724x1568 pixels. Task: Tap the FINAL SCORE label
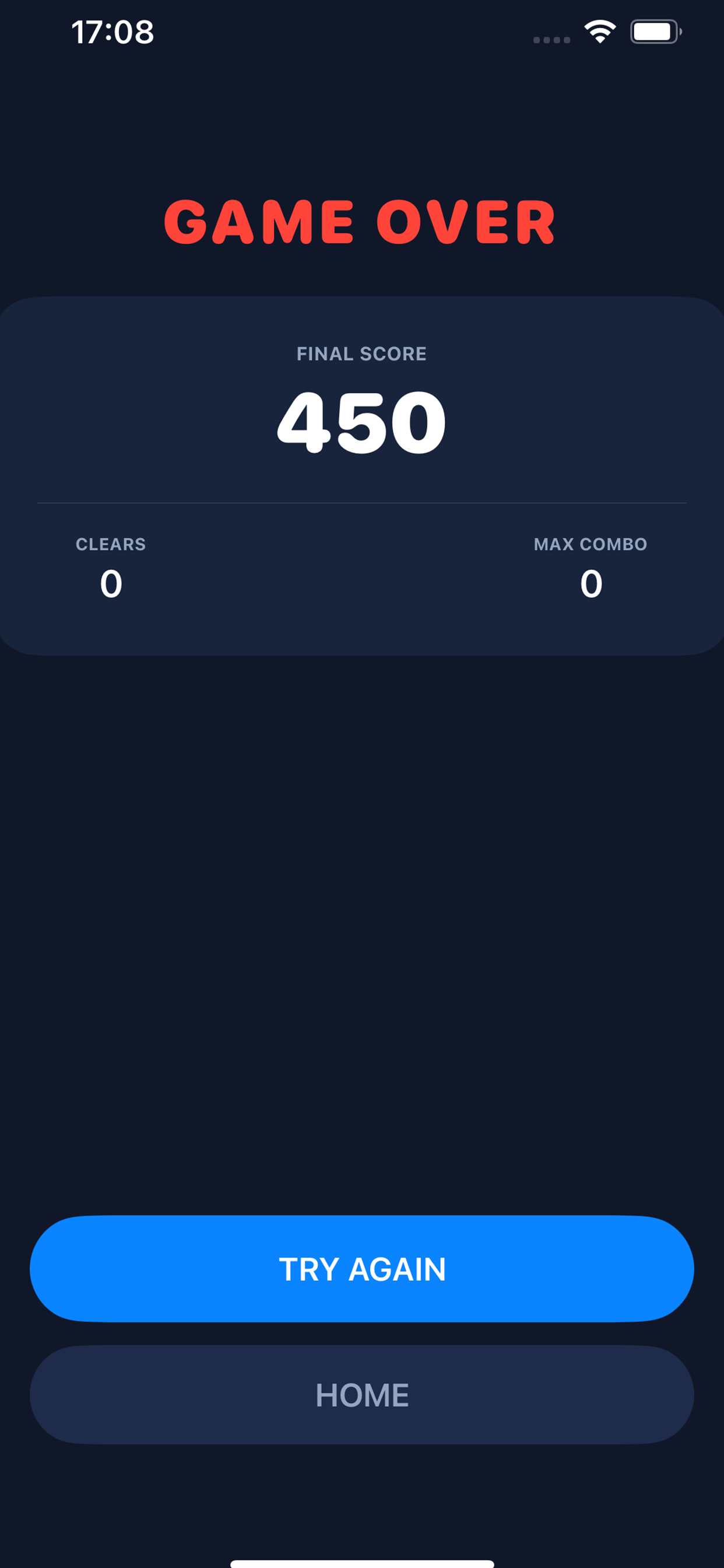pos(361,353)
